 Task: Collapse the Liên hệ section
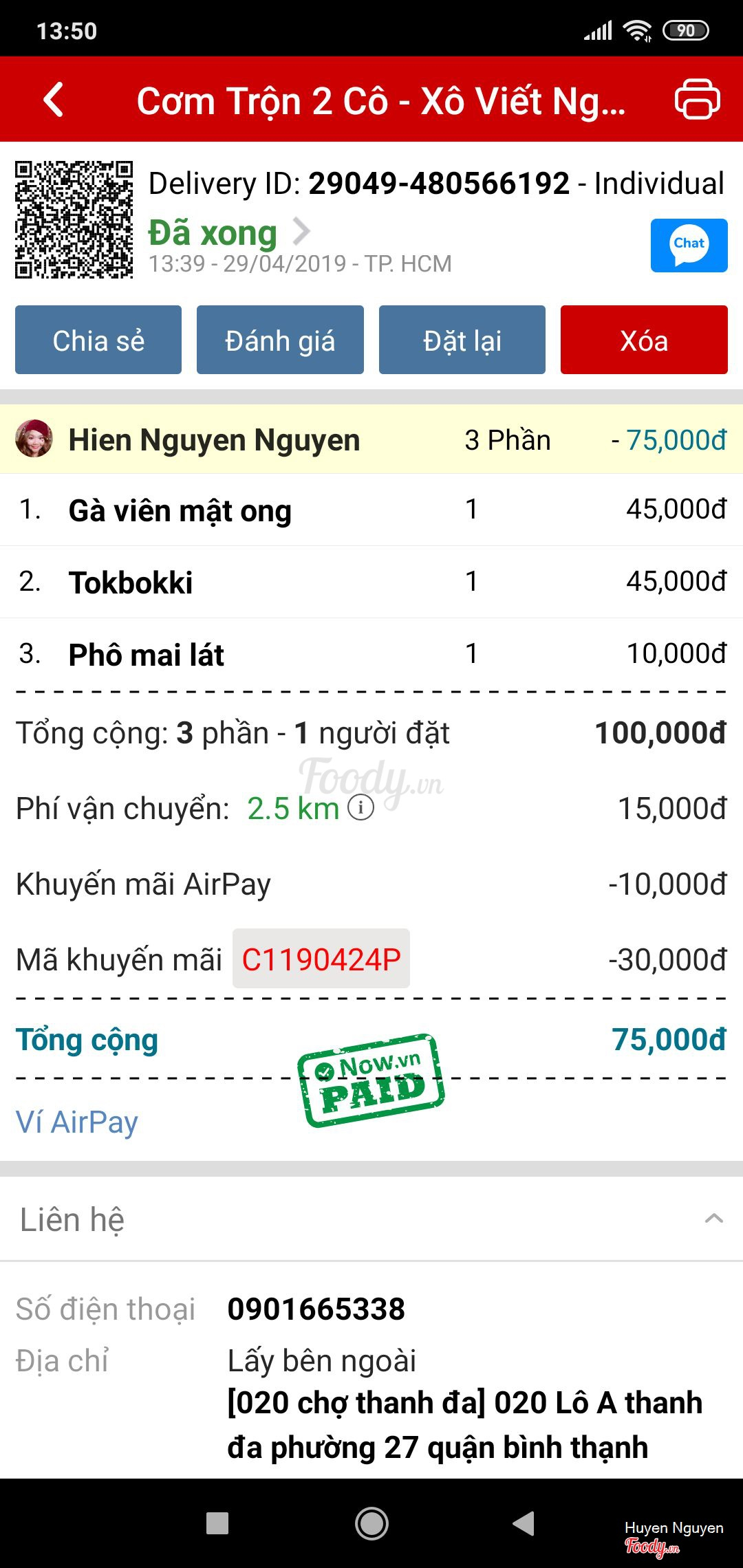tap(714, 1219)
